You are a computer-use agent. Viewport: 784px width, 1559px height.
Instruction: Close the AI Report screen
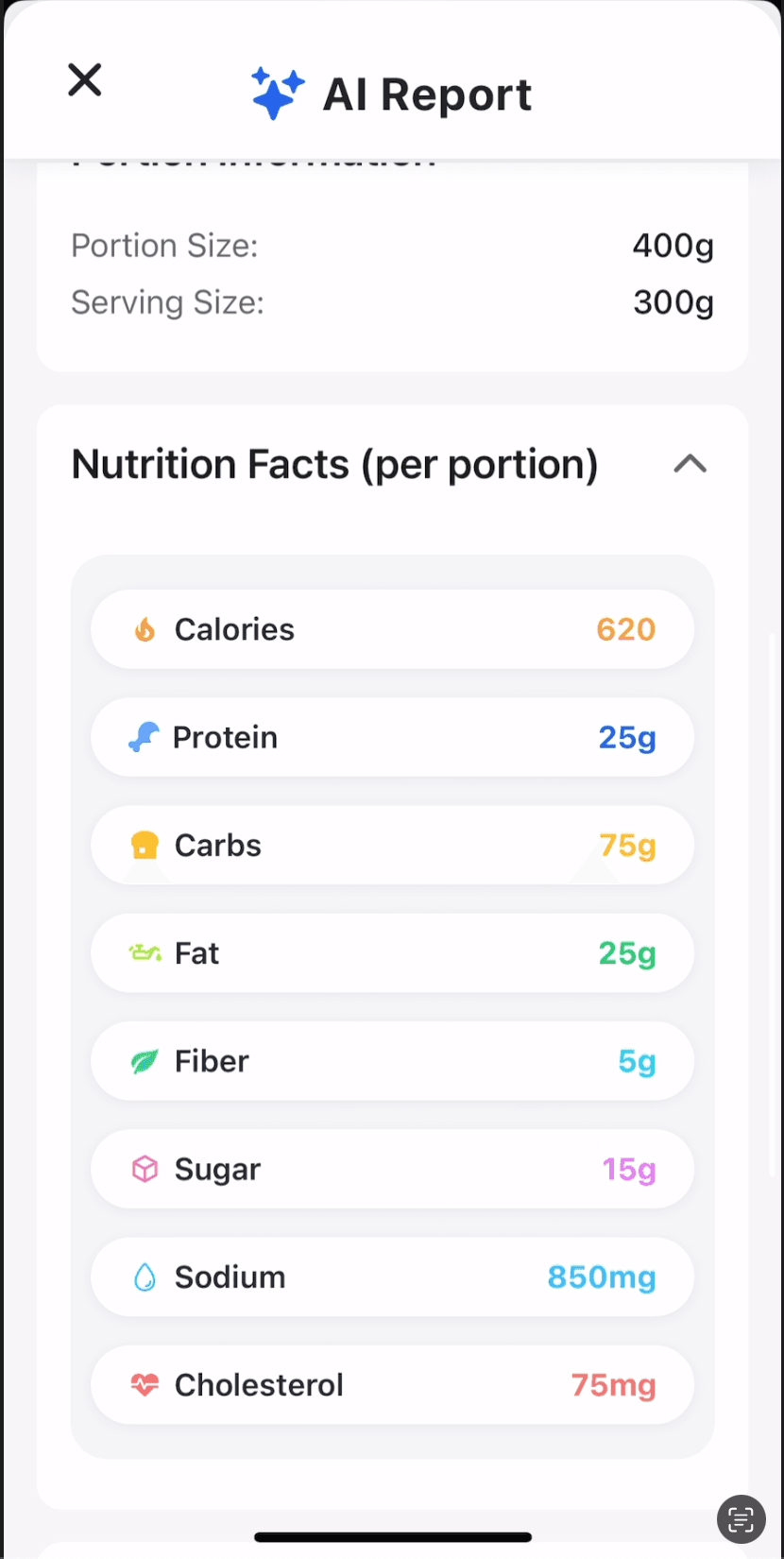(x=85, y=80)
